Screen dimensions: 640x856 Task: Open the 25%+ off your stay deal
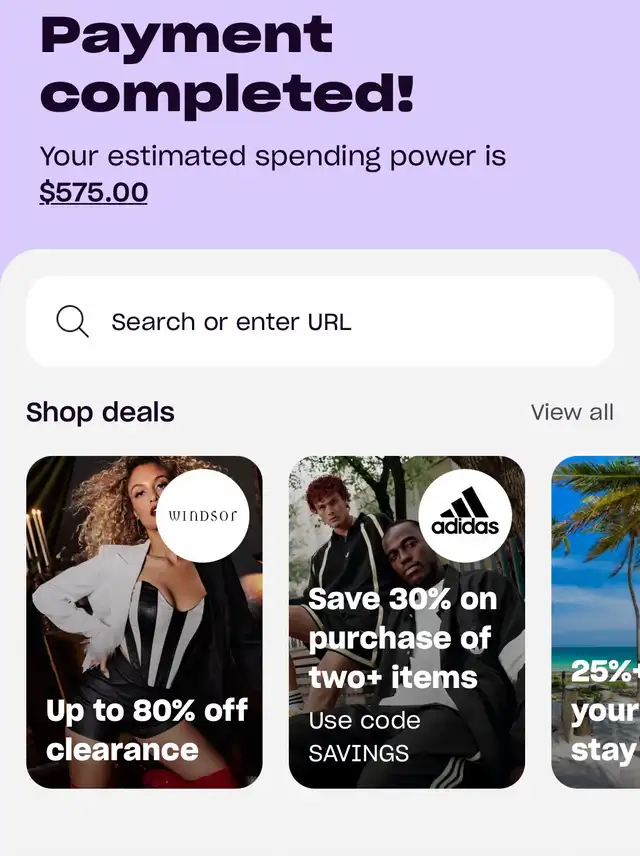(x=597, y=621)
